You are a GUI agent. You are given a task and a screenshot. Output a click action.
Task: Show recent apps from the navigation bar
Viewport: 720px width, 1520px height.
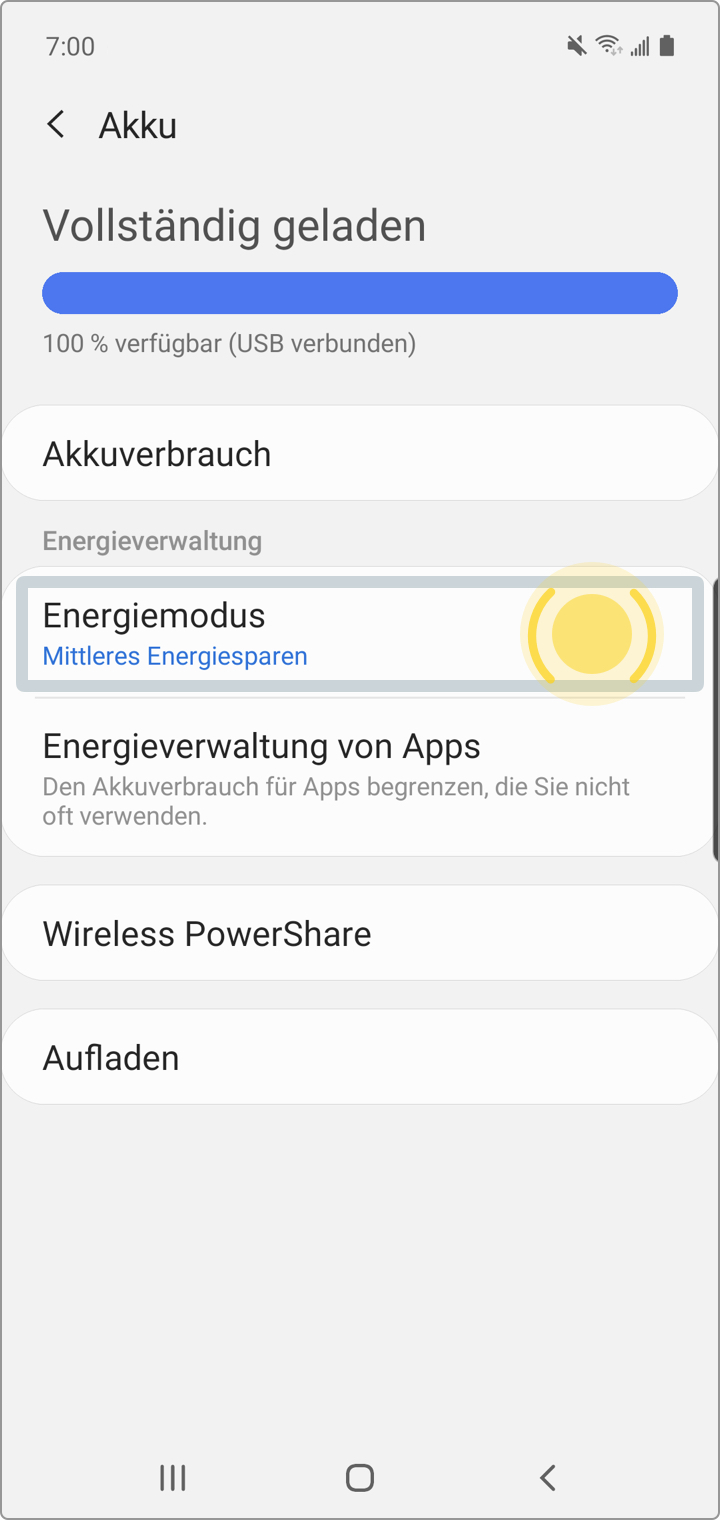coord(173,1477)
